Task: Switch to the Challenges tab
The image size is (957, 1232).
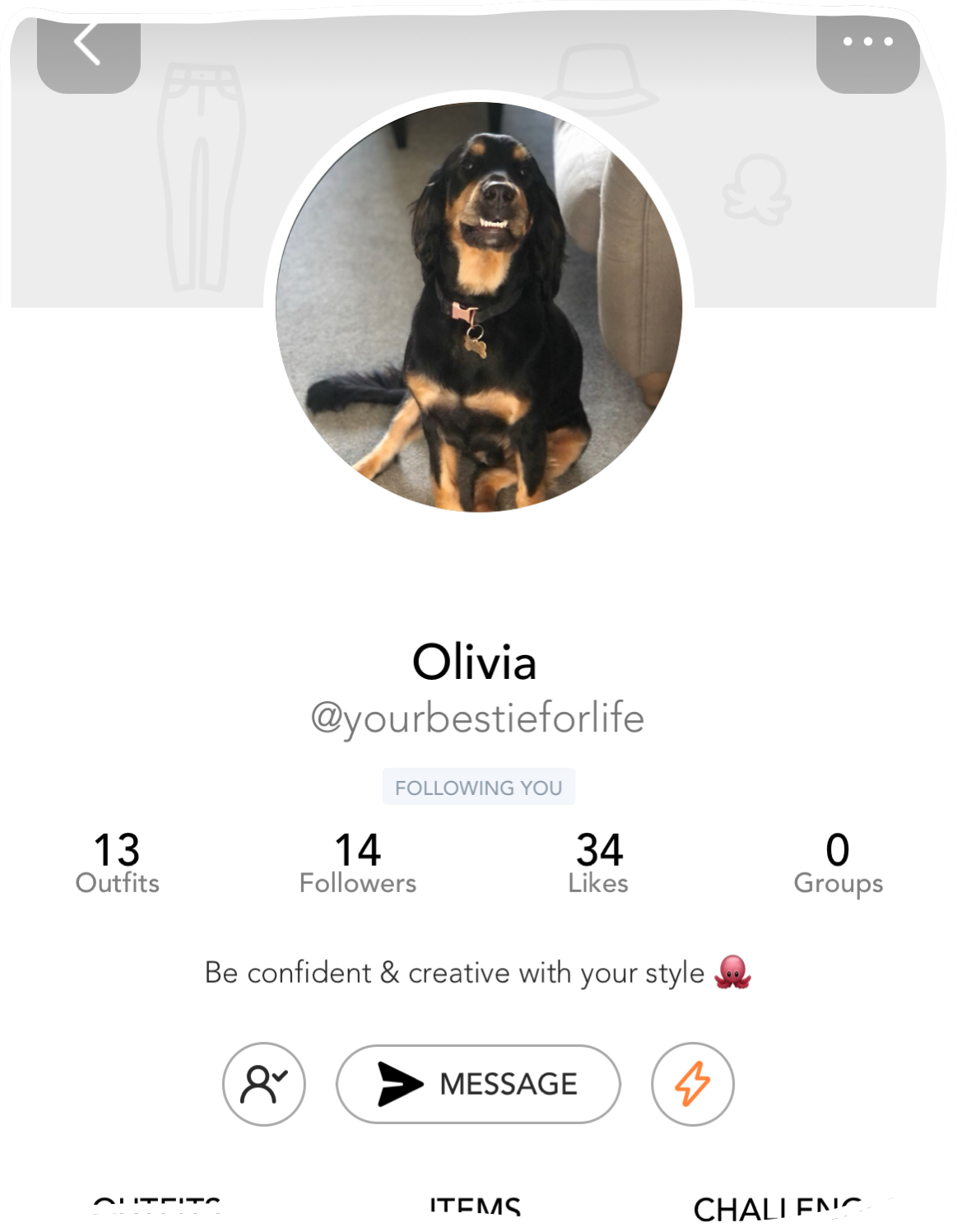Action: 778,1207
